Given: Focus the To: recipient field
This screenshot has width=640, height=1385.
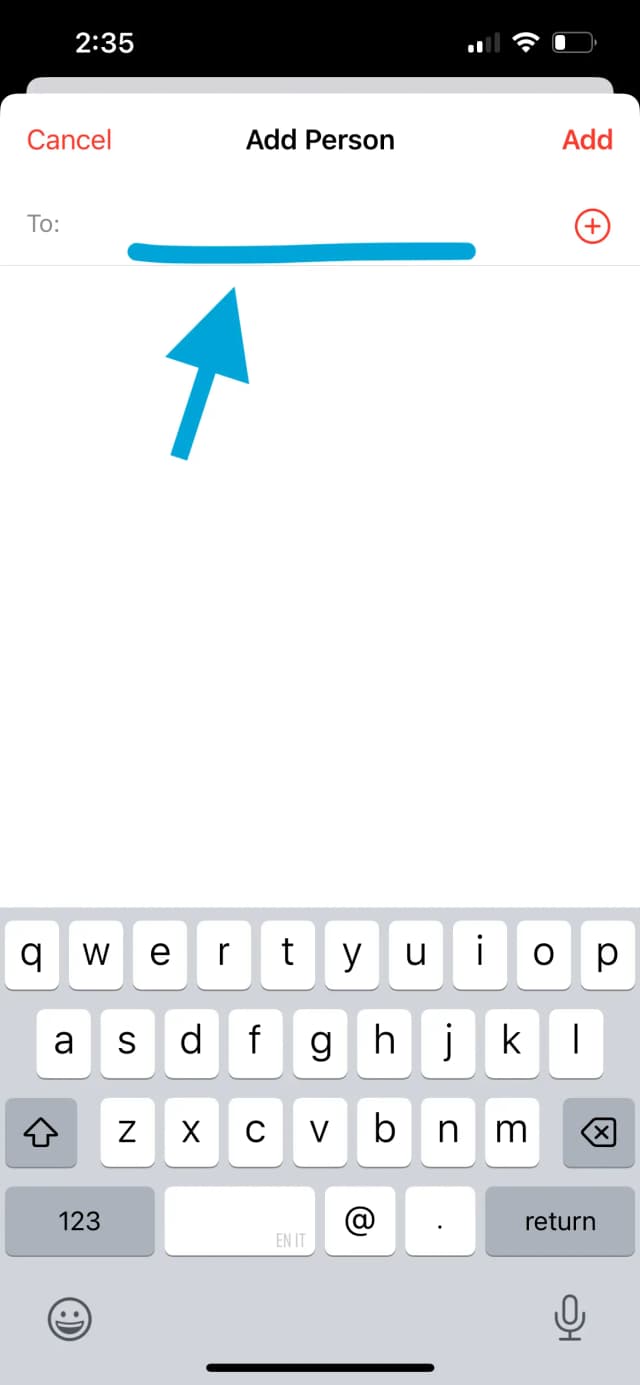Looking at the screenshot, I should coord(300,225).
